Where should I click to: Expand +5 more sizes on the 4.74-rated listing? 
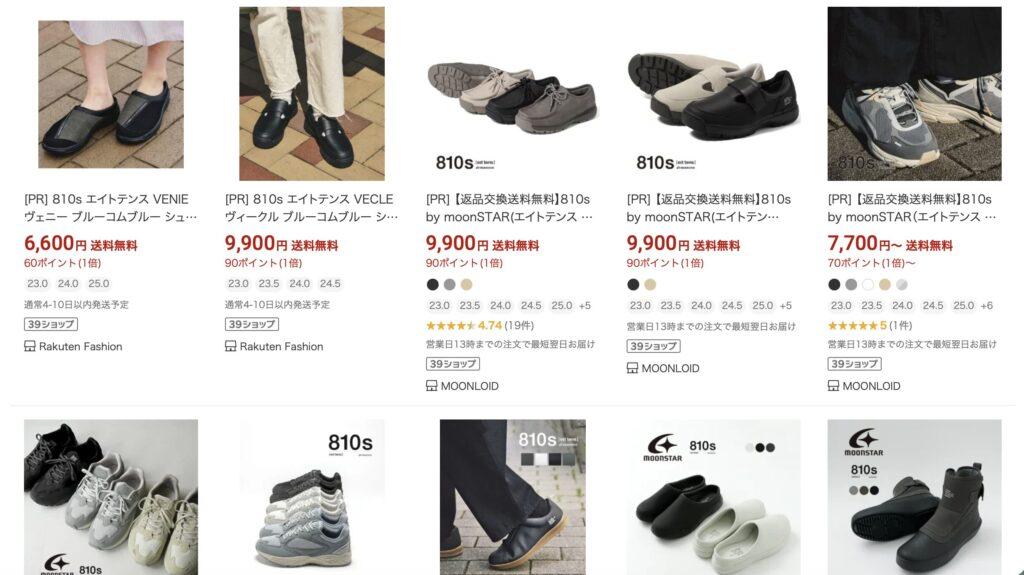pos(585,306)
